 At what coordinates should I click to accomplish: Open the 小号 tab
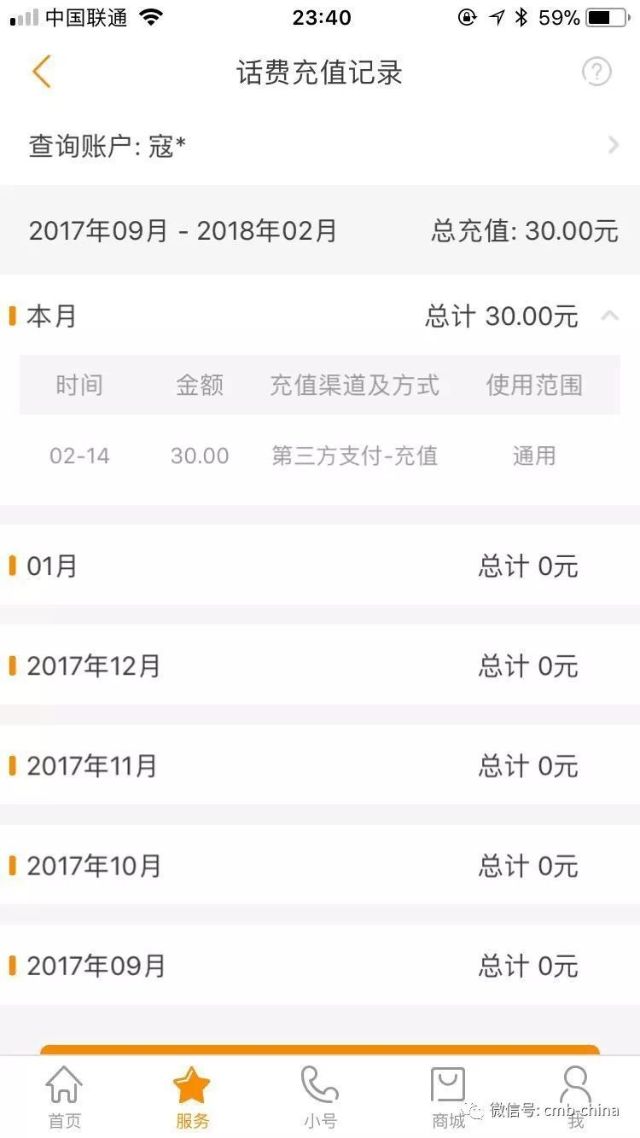tap(320, 1097)
